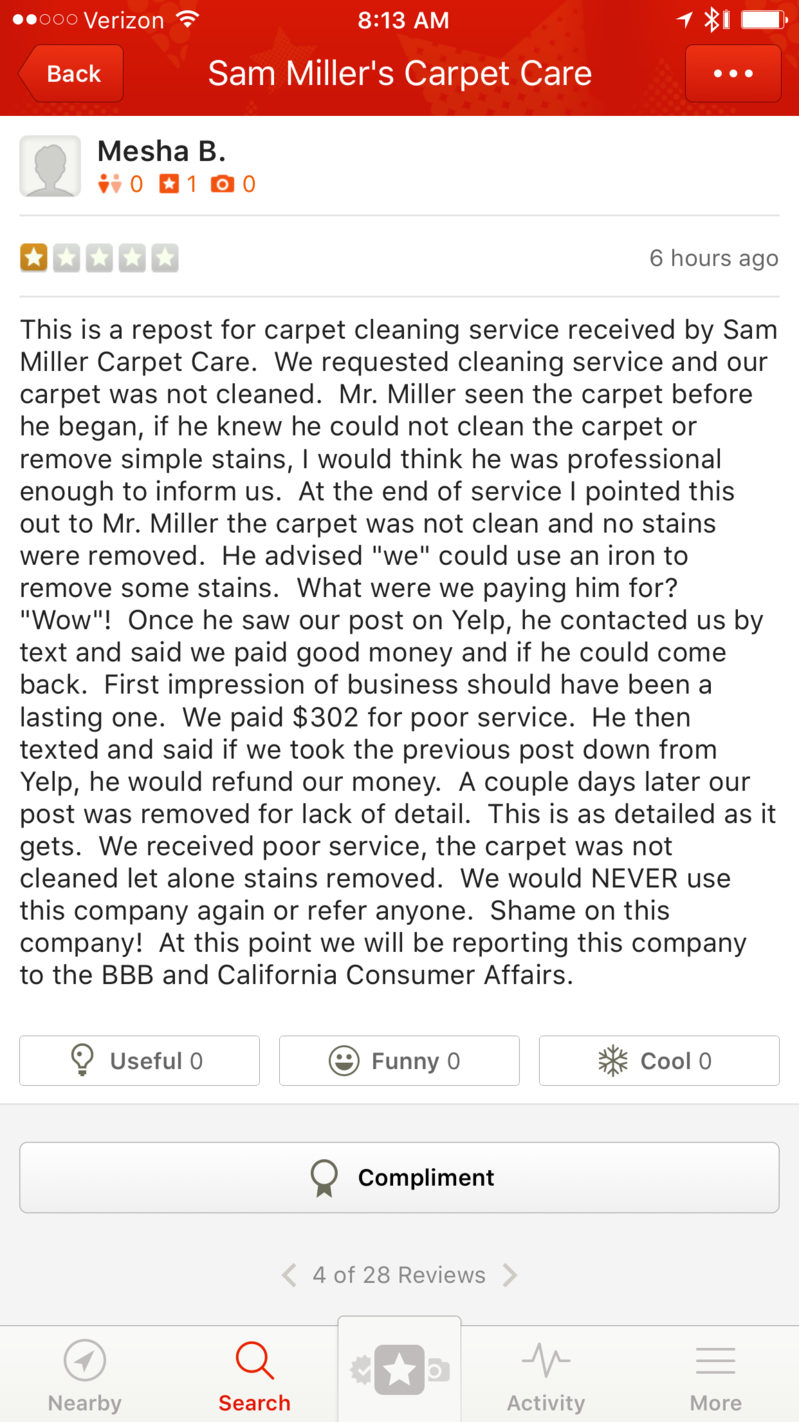Vote this review as Cool
Viewport: 799px width, 1422px height.
(x=659, y=1061)
